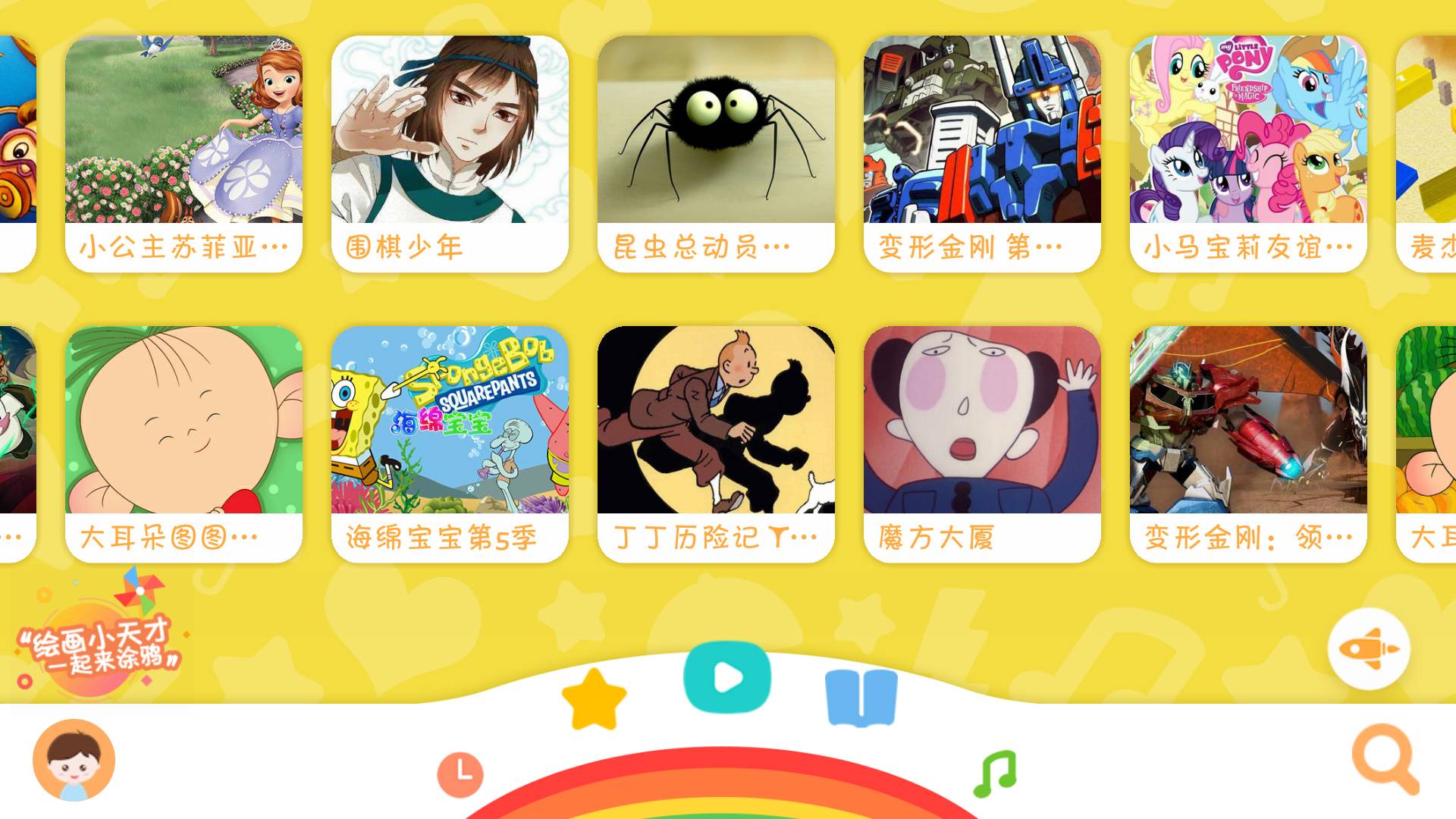Open the child profile avatar
The height and width of the screenshot is (819, 1456).
tap(74, 760)
